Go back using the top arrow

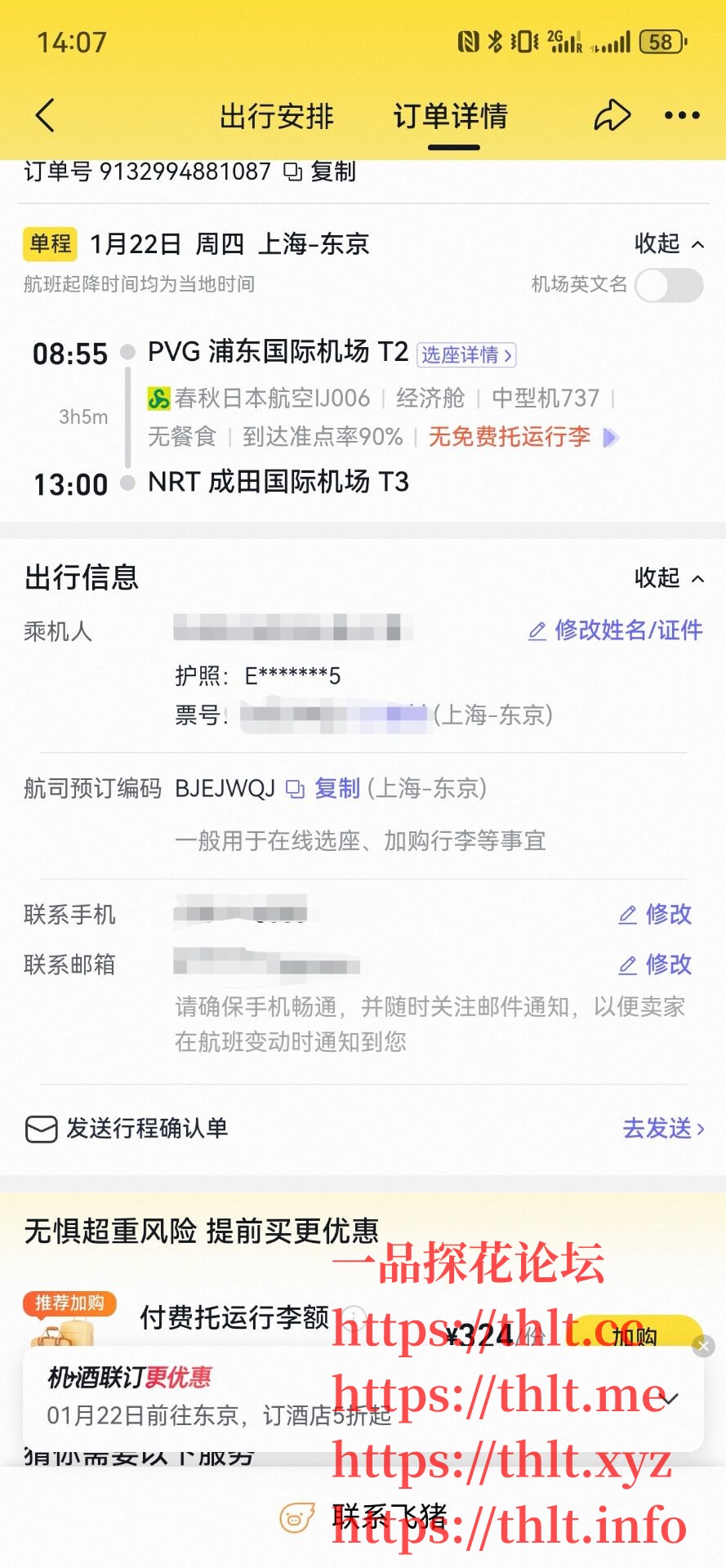click(46, 115)
